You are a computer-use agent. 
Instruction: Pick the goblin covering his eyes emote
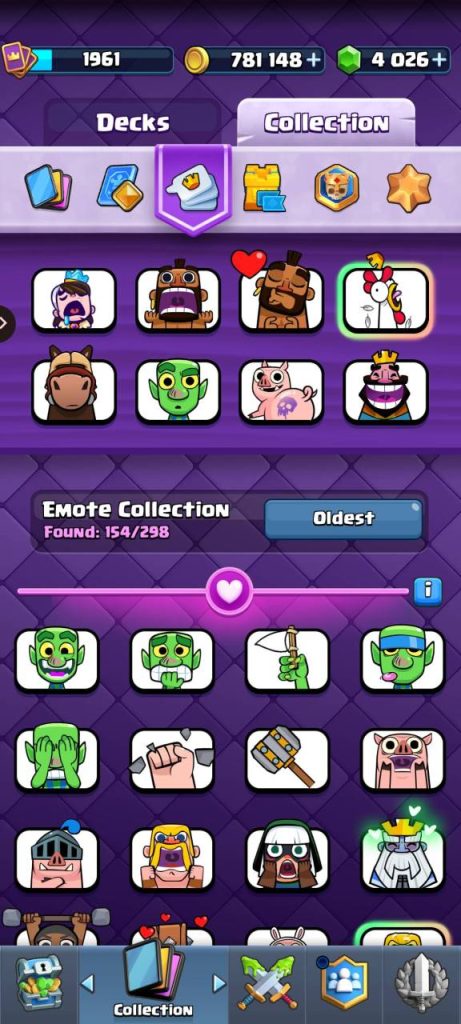coord(57,760)
